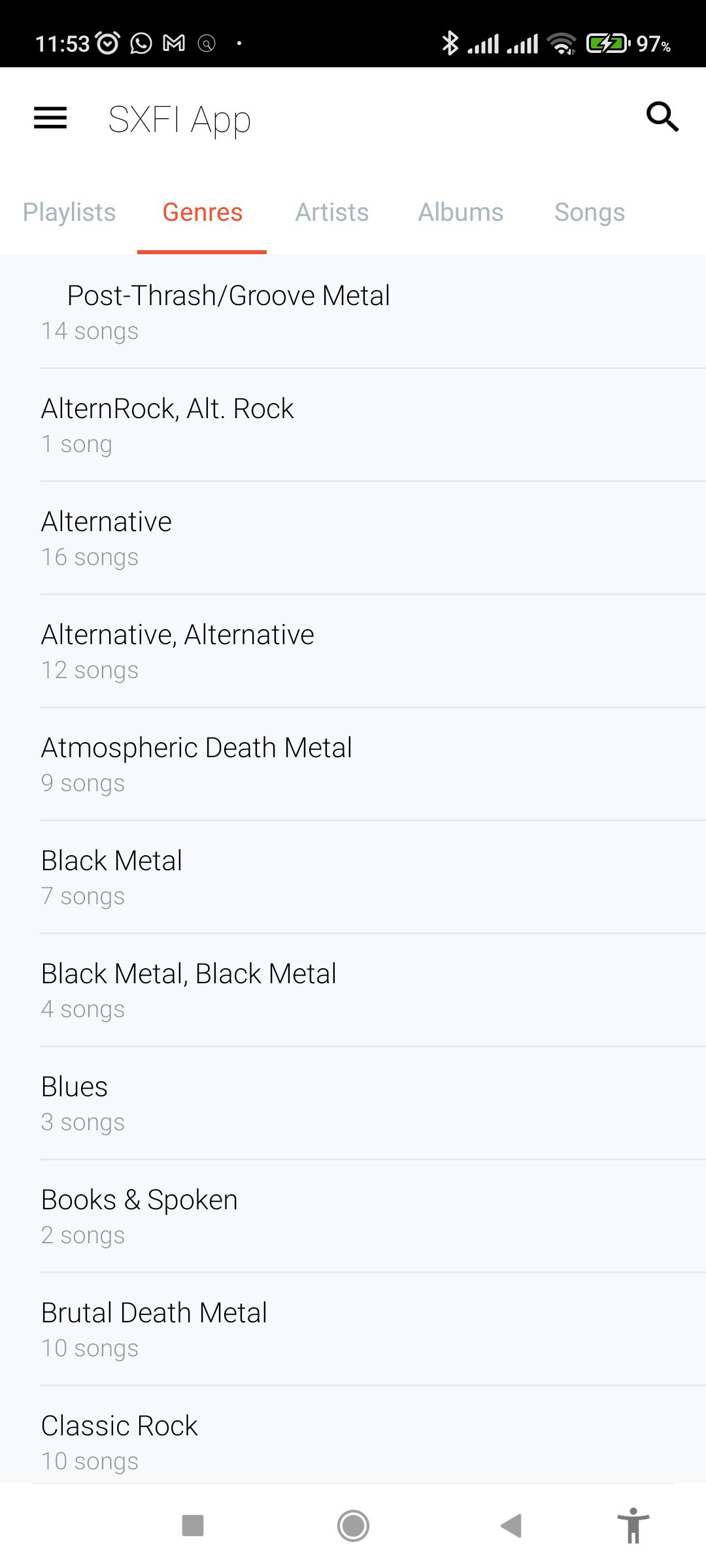Show the Songs tab
Viewport: 706px width, 1568px height.
[590, 212]
